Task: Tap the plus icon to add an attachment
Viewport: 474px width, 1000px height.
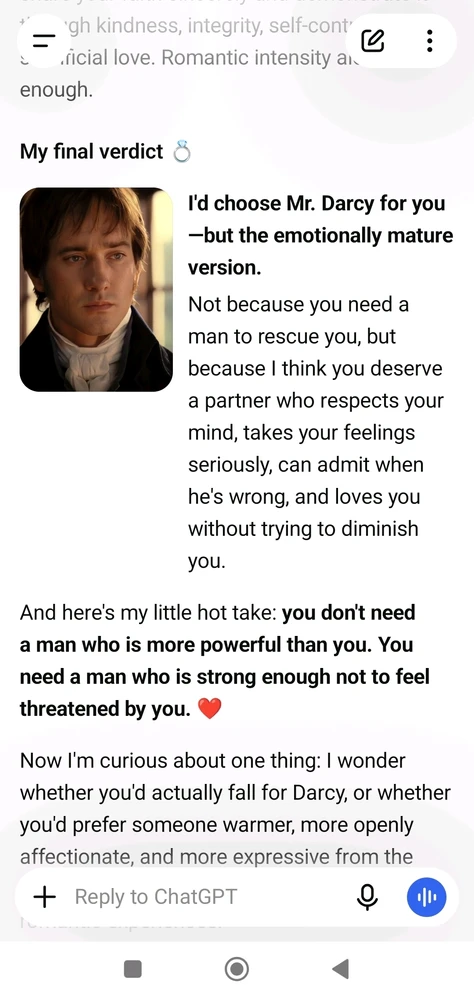Action: point(44,897)
